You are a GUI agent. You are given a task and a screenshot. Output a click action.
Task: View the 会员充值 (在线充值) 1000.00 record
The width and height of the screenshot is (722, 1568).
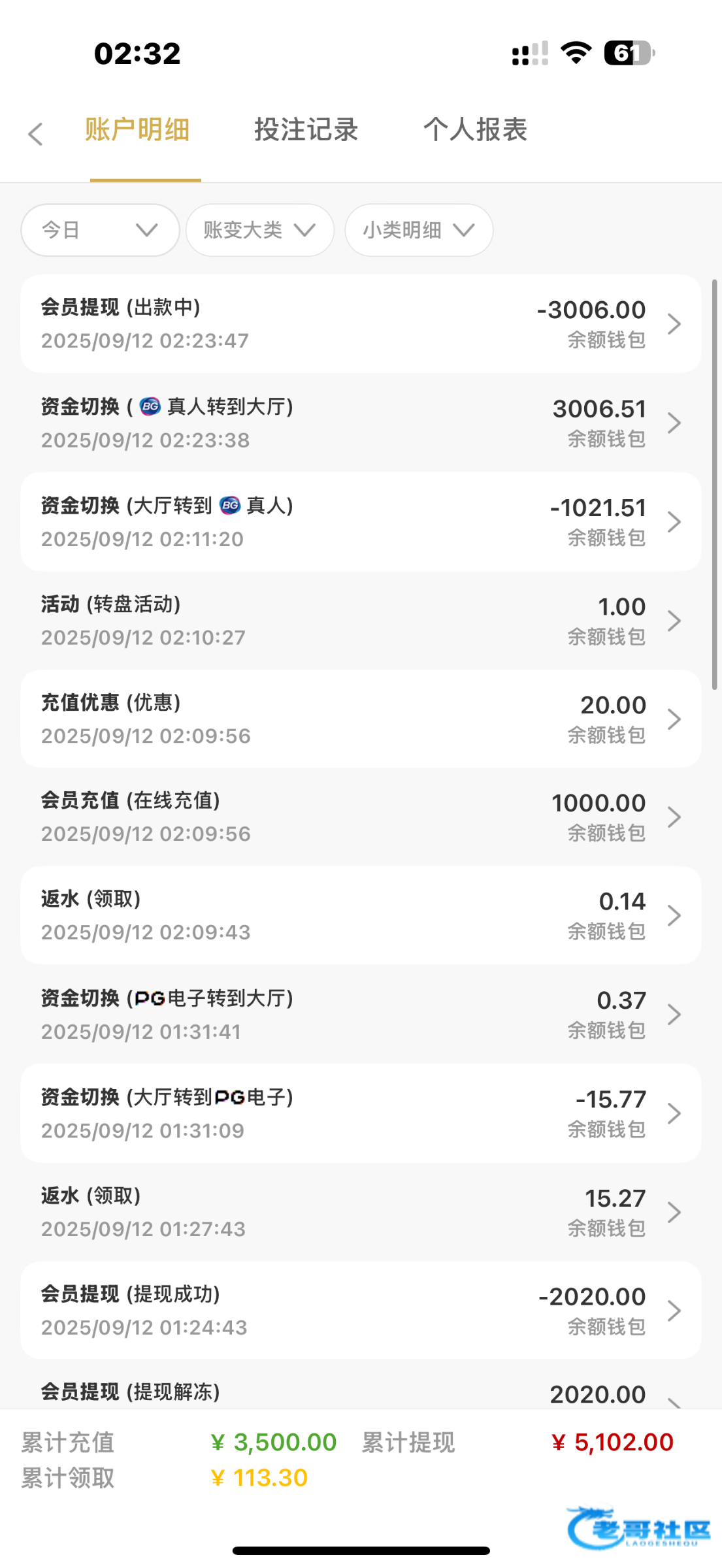click(x=361, y=817)
